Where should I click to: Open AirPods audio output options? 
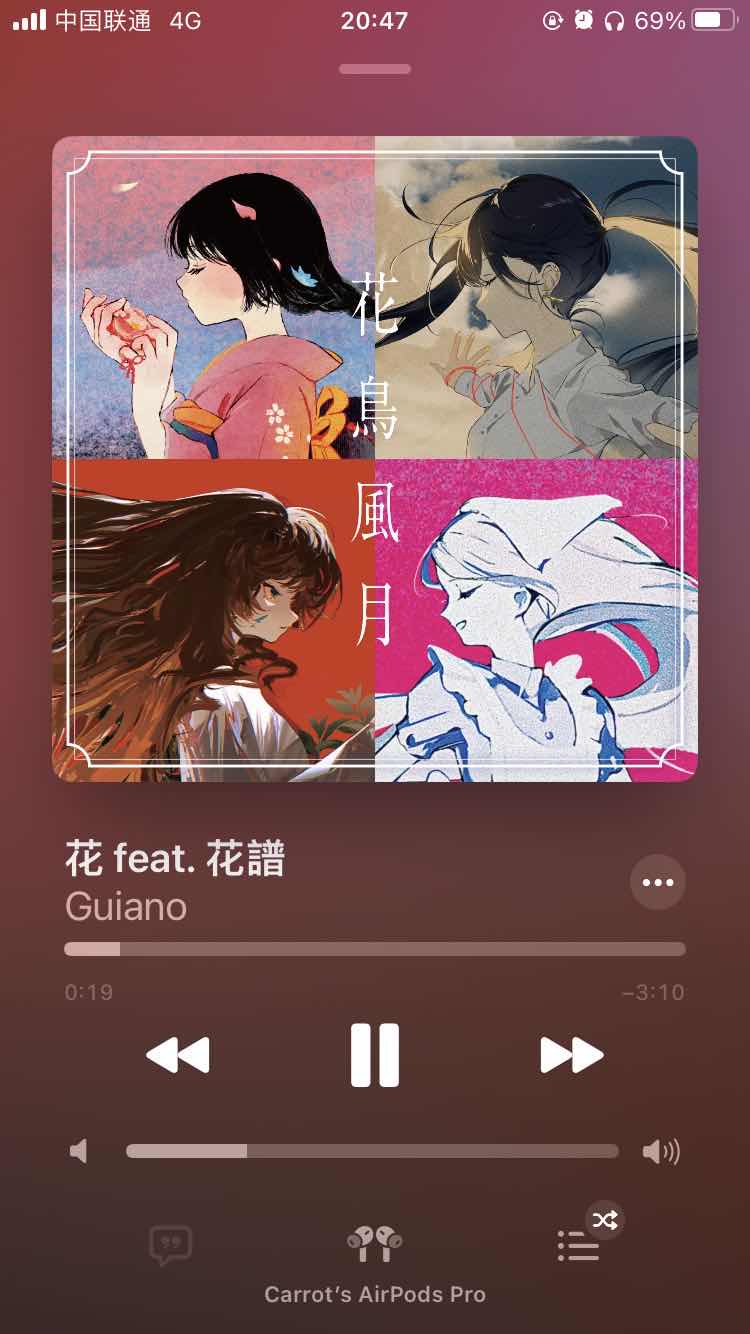[x=375, y=1245]
